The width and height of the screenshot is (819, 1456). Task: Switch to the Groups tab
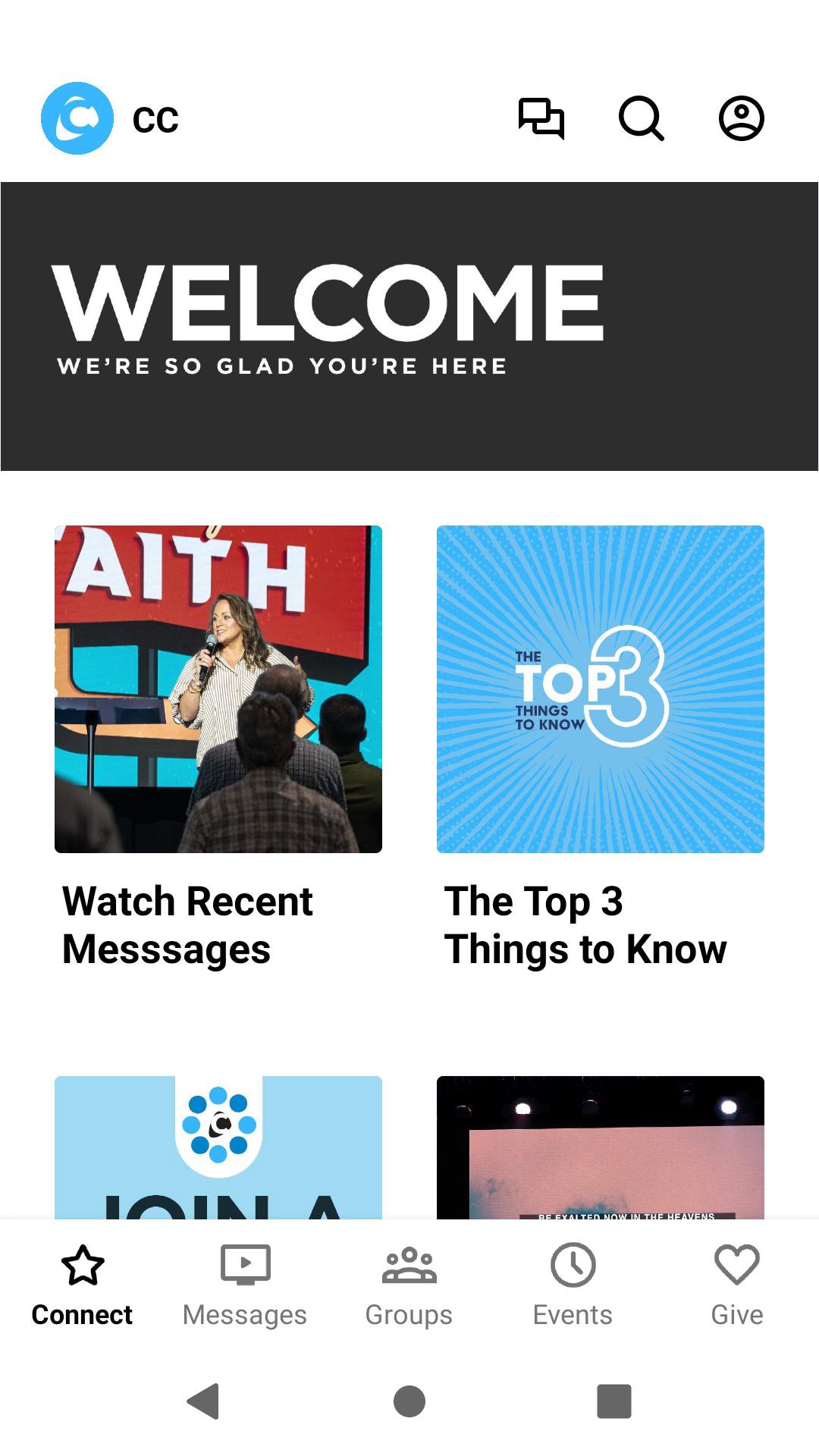[409, 1283]
